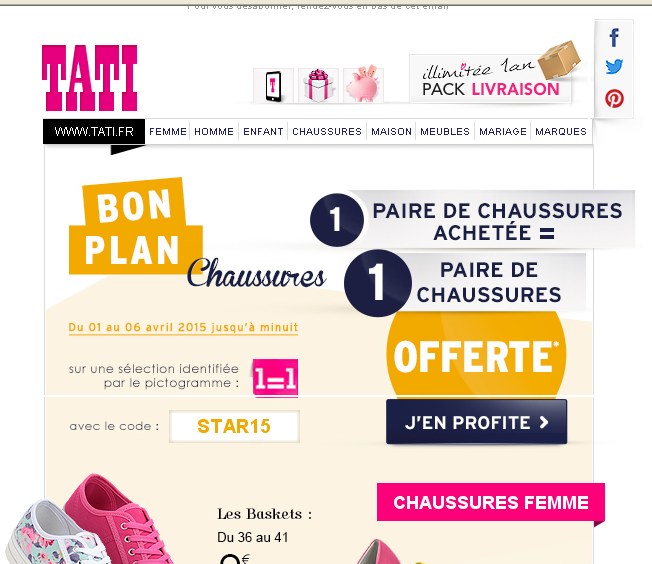
Task: Browse the MARQUES section
Action: click(561, 132)
